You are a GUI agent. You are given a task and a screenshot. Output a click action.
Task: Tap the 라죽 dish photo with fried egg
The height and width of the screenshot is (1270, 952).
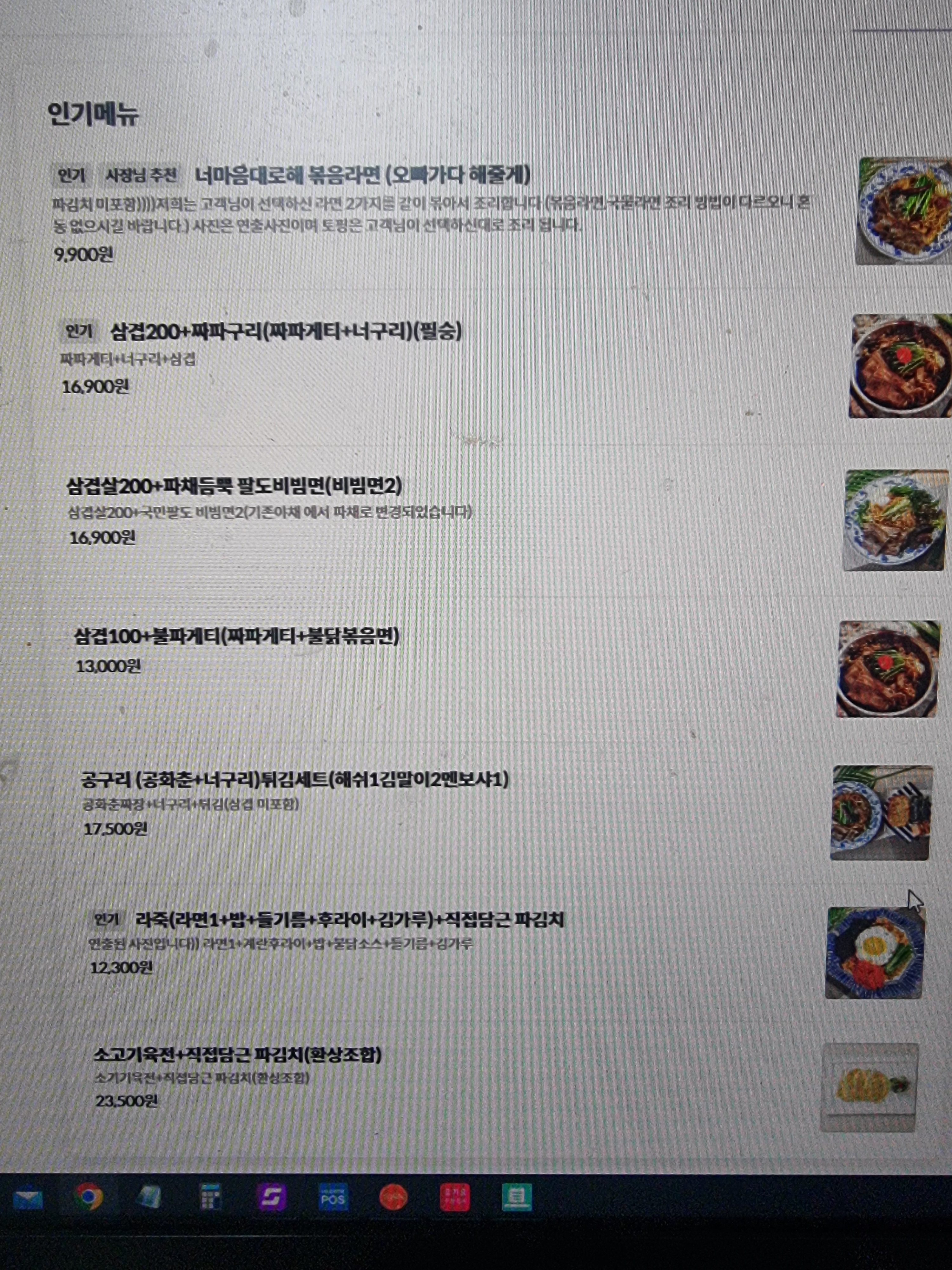click(874, 952)
